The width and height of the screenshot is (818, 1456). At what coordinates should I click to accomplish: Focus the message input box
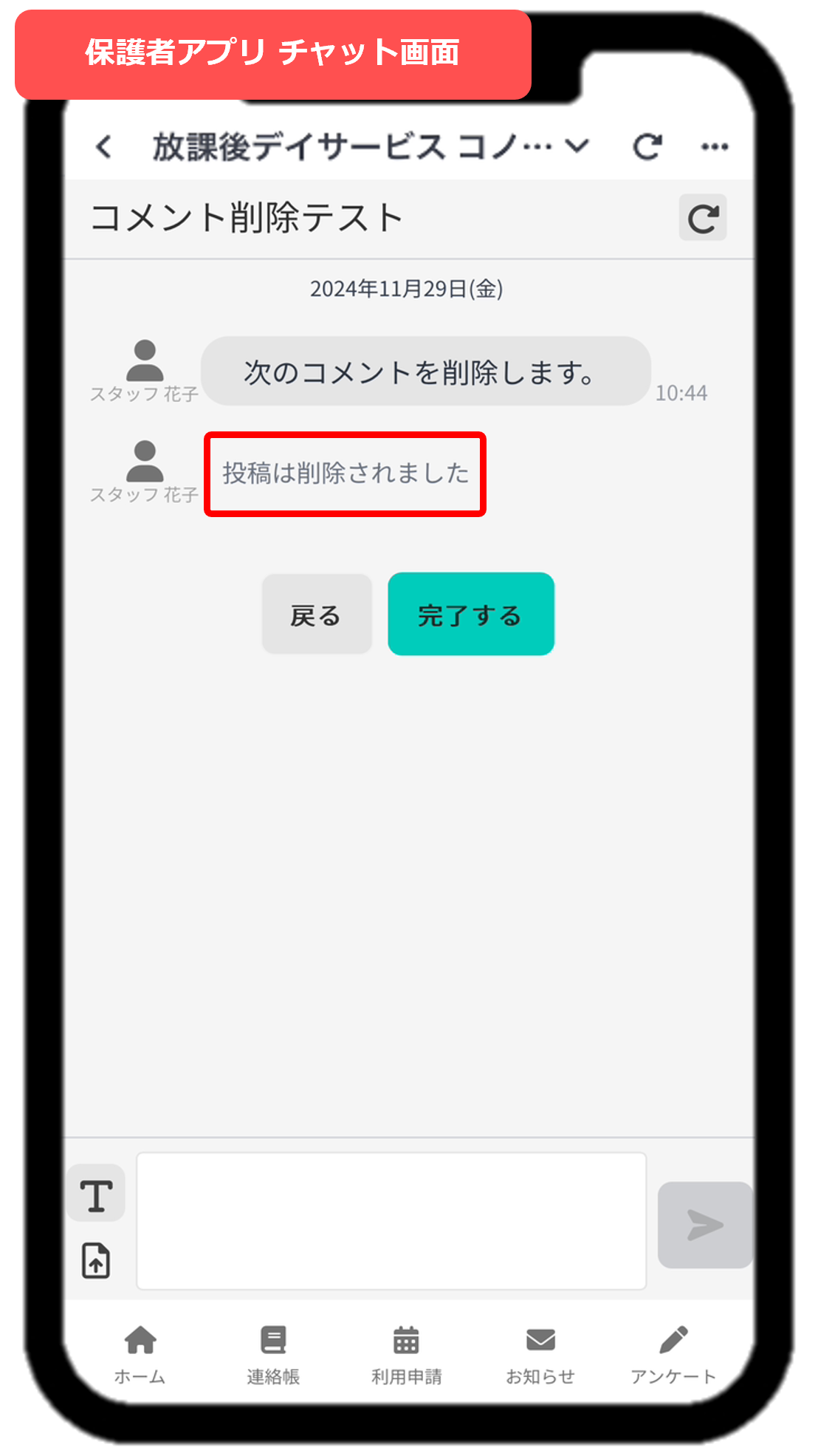391,1221
